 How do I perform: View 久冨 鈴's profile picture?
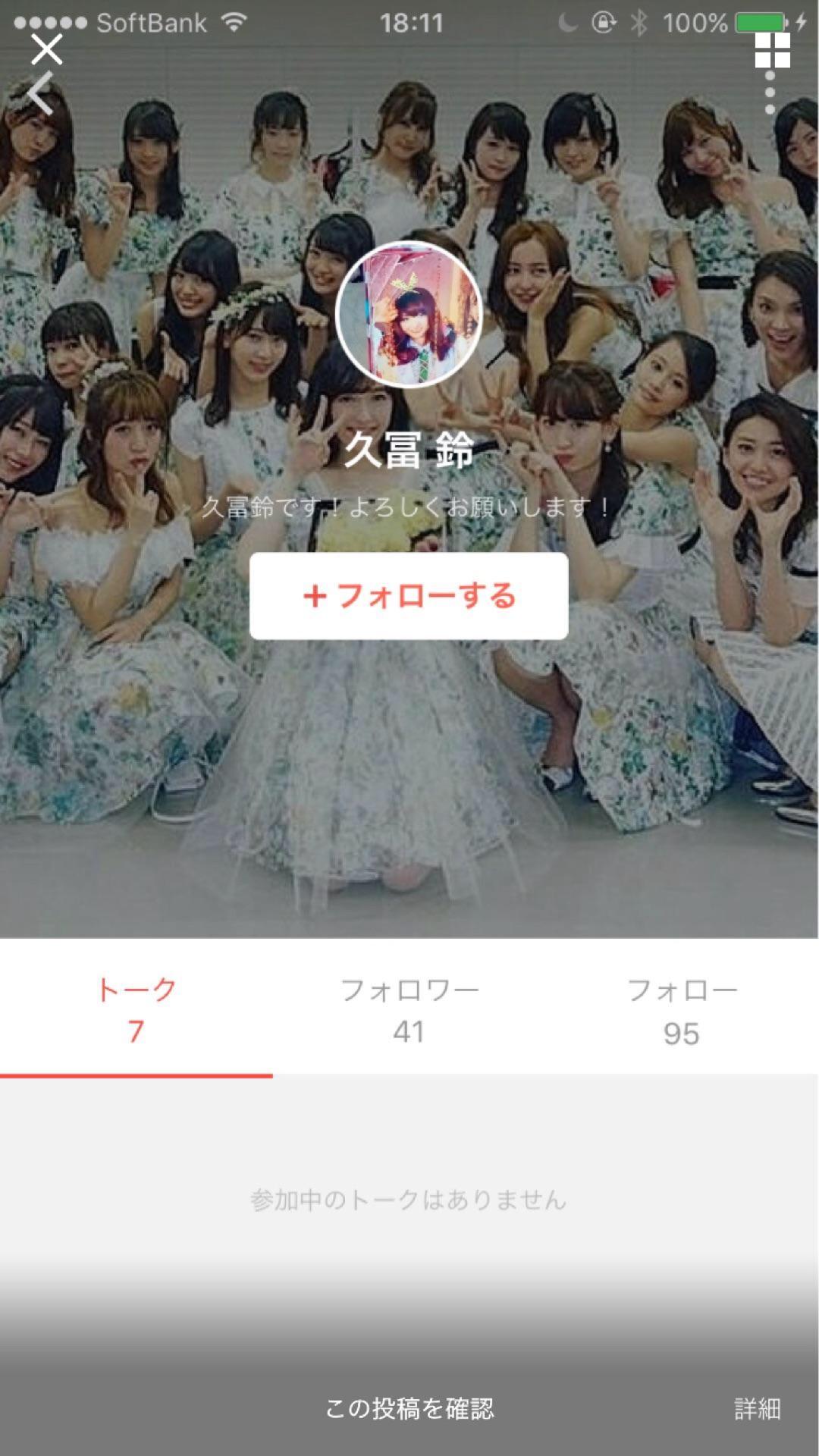409,315
